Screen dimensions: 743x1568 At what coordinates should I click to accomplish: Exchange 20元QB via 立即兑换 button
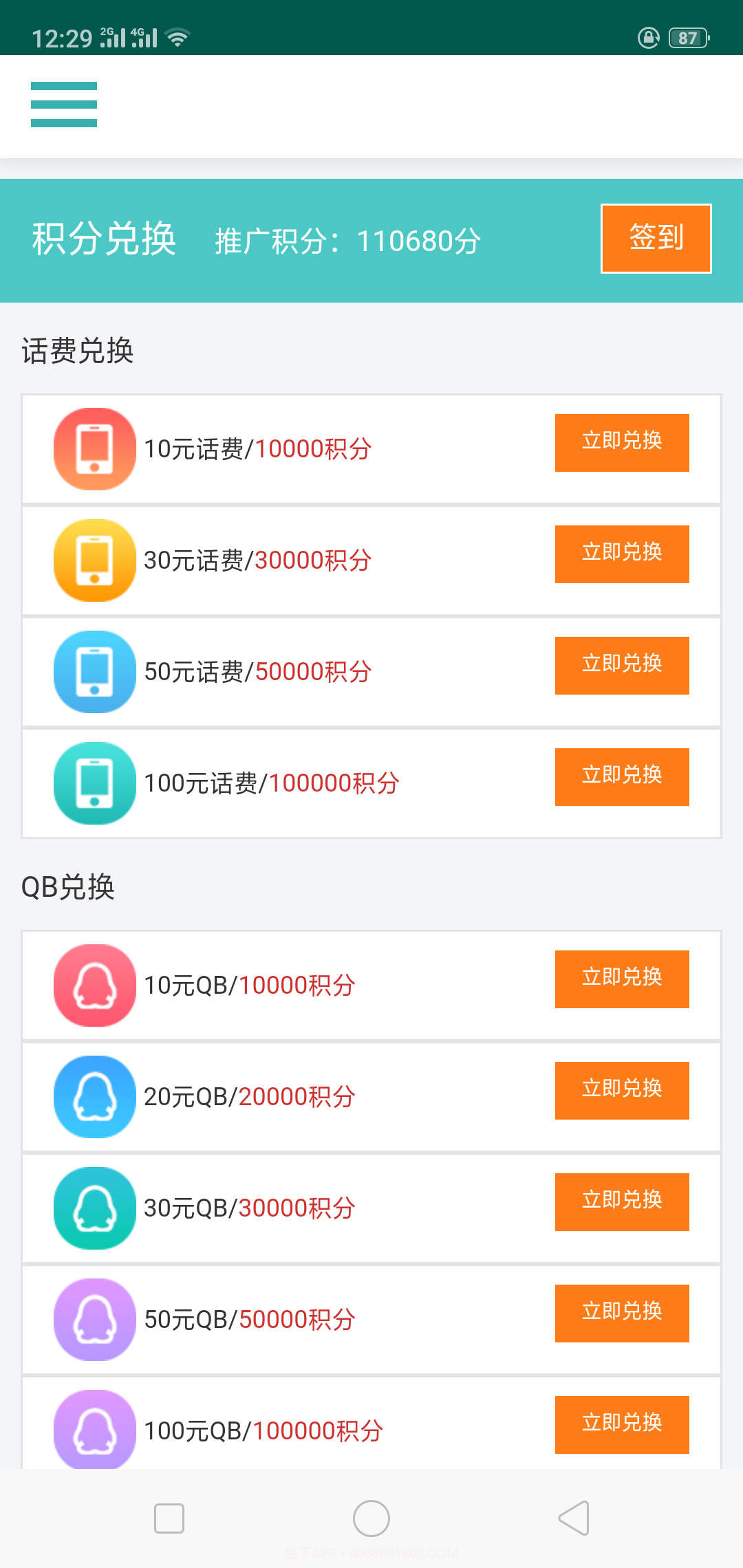point(621,1091)
